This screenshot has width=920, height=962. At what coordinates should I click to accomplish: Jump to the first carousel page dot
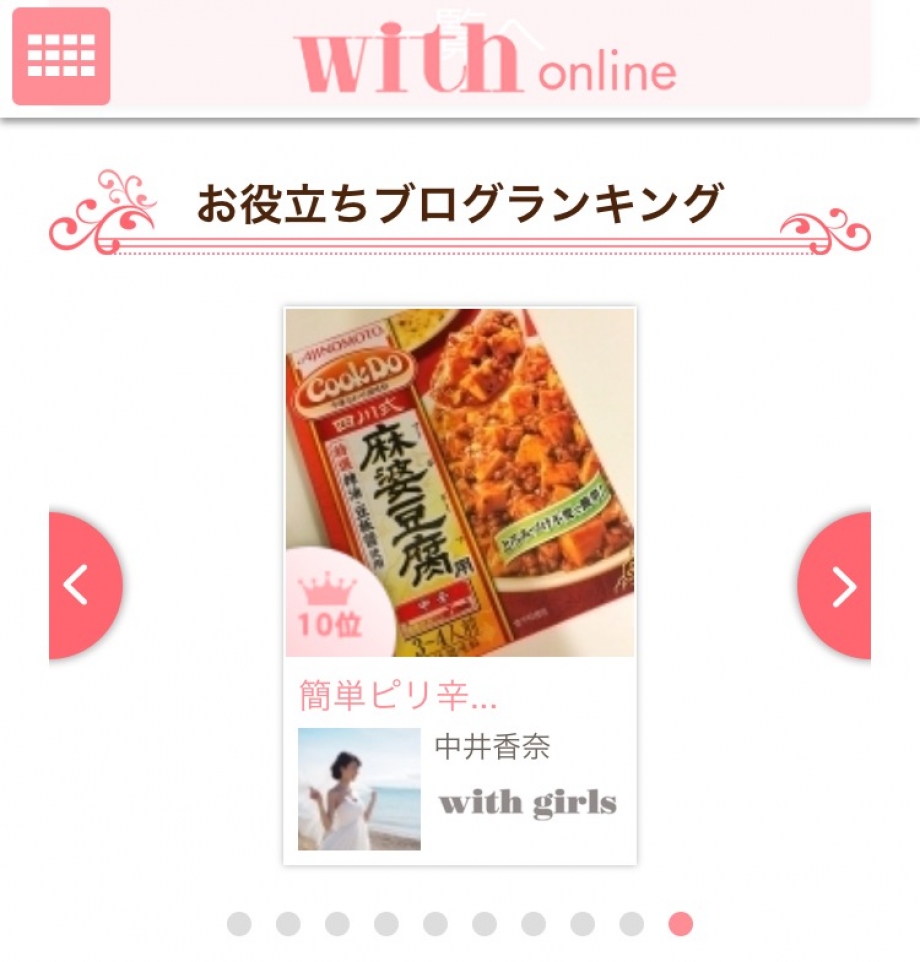pyautogui.click(x=239, y=924)
